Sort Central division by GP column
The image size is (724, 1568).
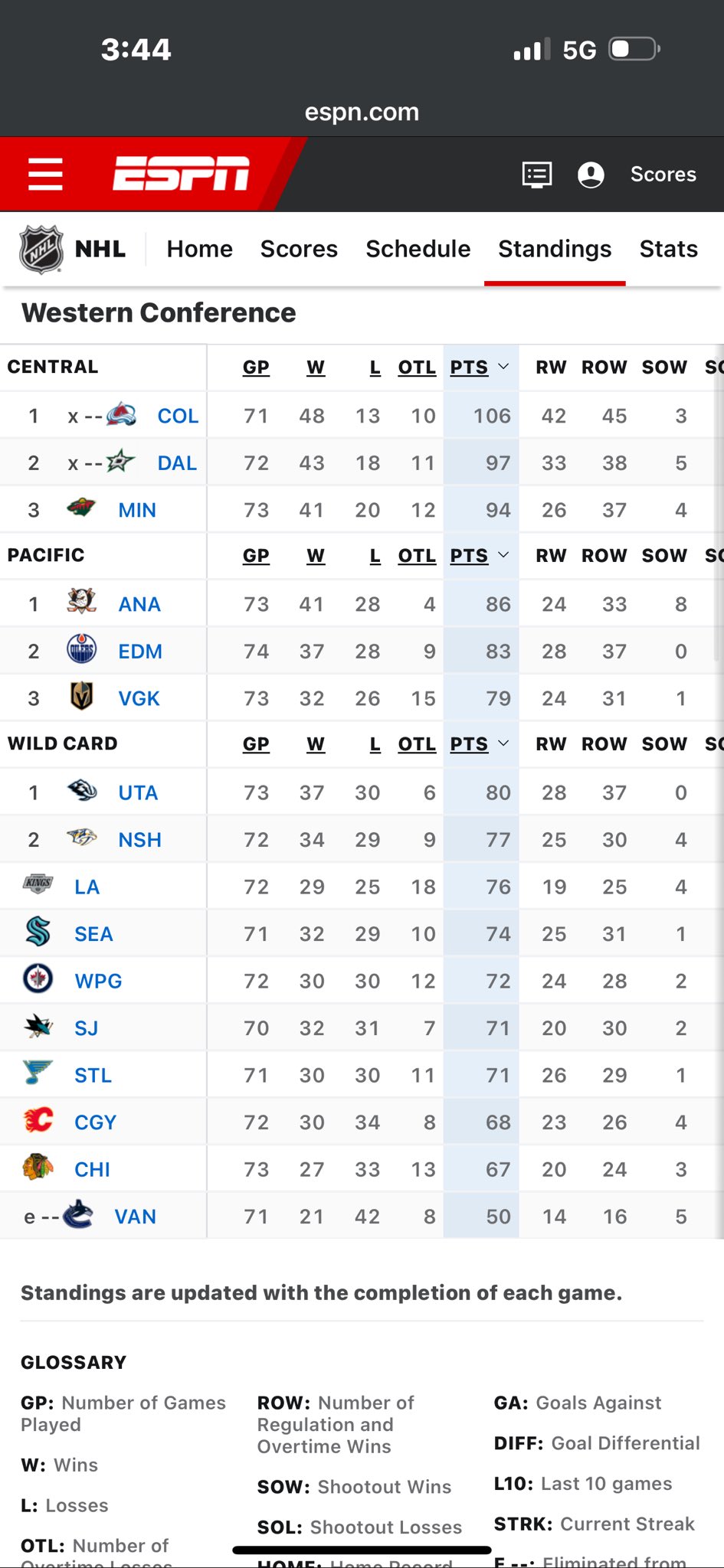[256, 367]
